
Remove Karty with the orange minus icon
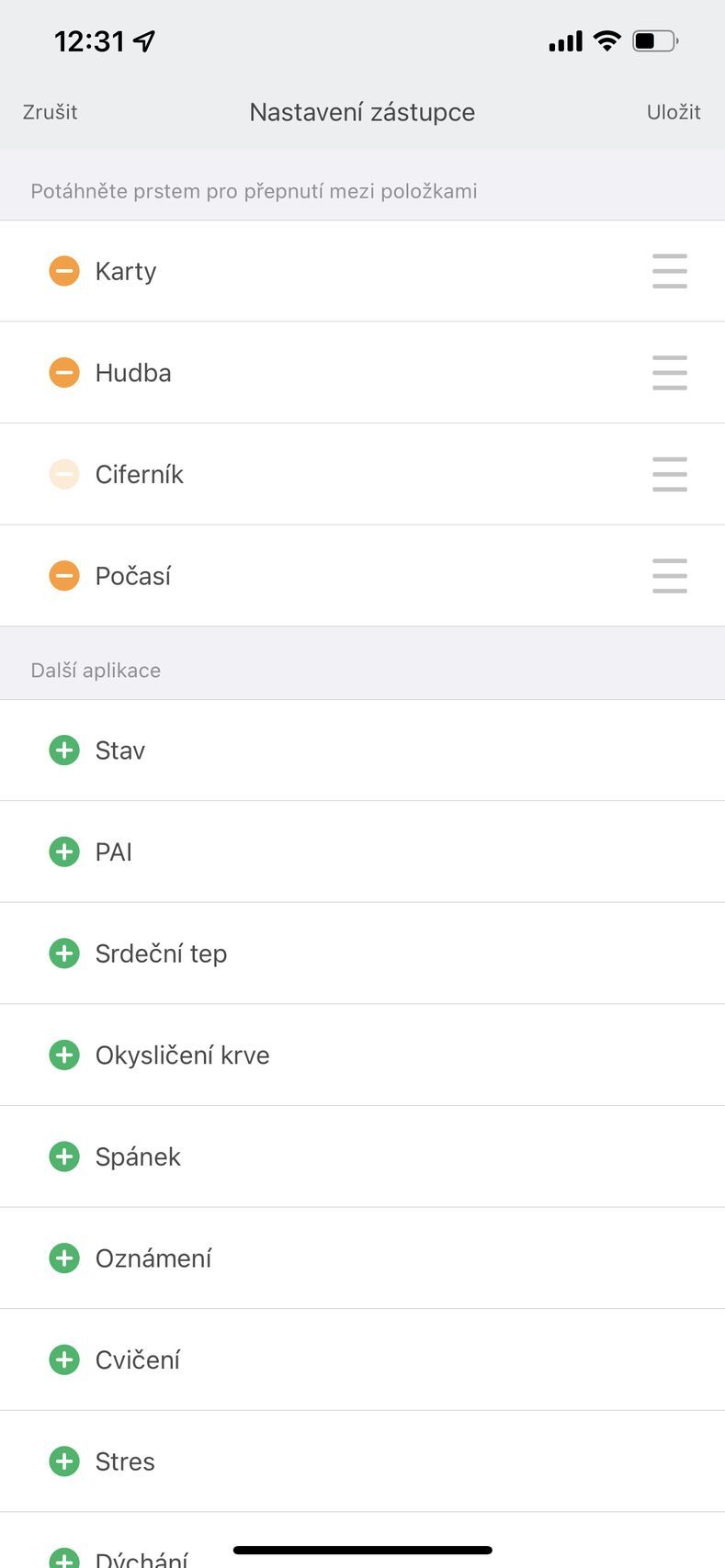(x=63, y=271)
